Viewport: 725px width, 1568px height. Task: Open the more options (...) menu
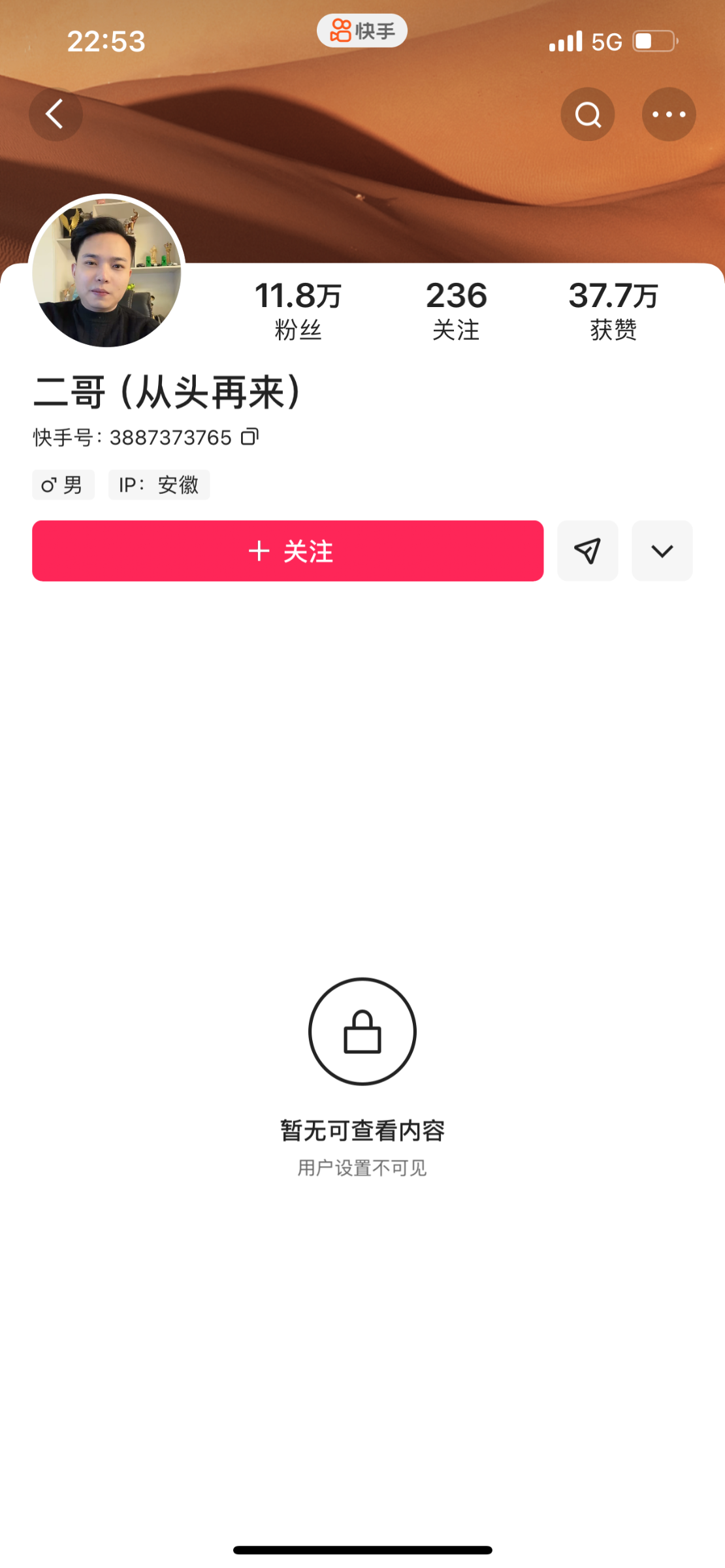click(x=668, y=114)
